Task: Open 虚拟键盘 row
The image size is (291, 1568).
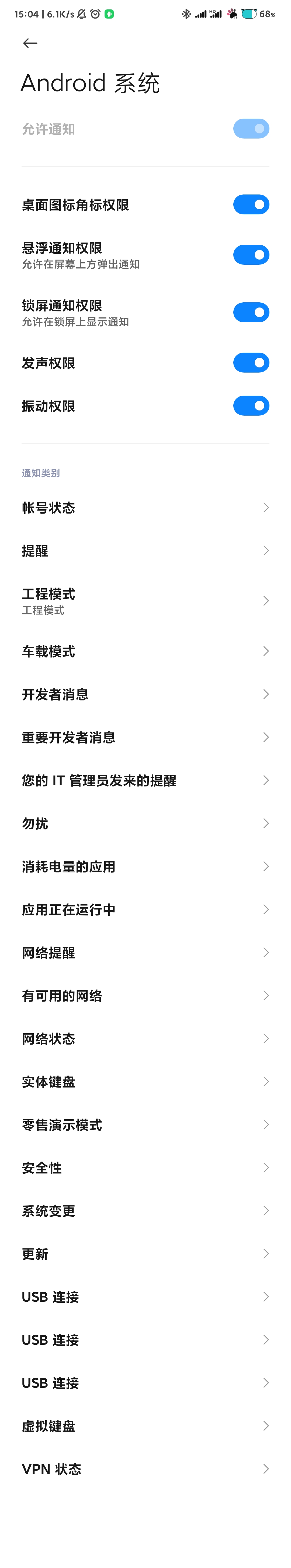Action: tap(145, 1426)
